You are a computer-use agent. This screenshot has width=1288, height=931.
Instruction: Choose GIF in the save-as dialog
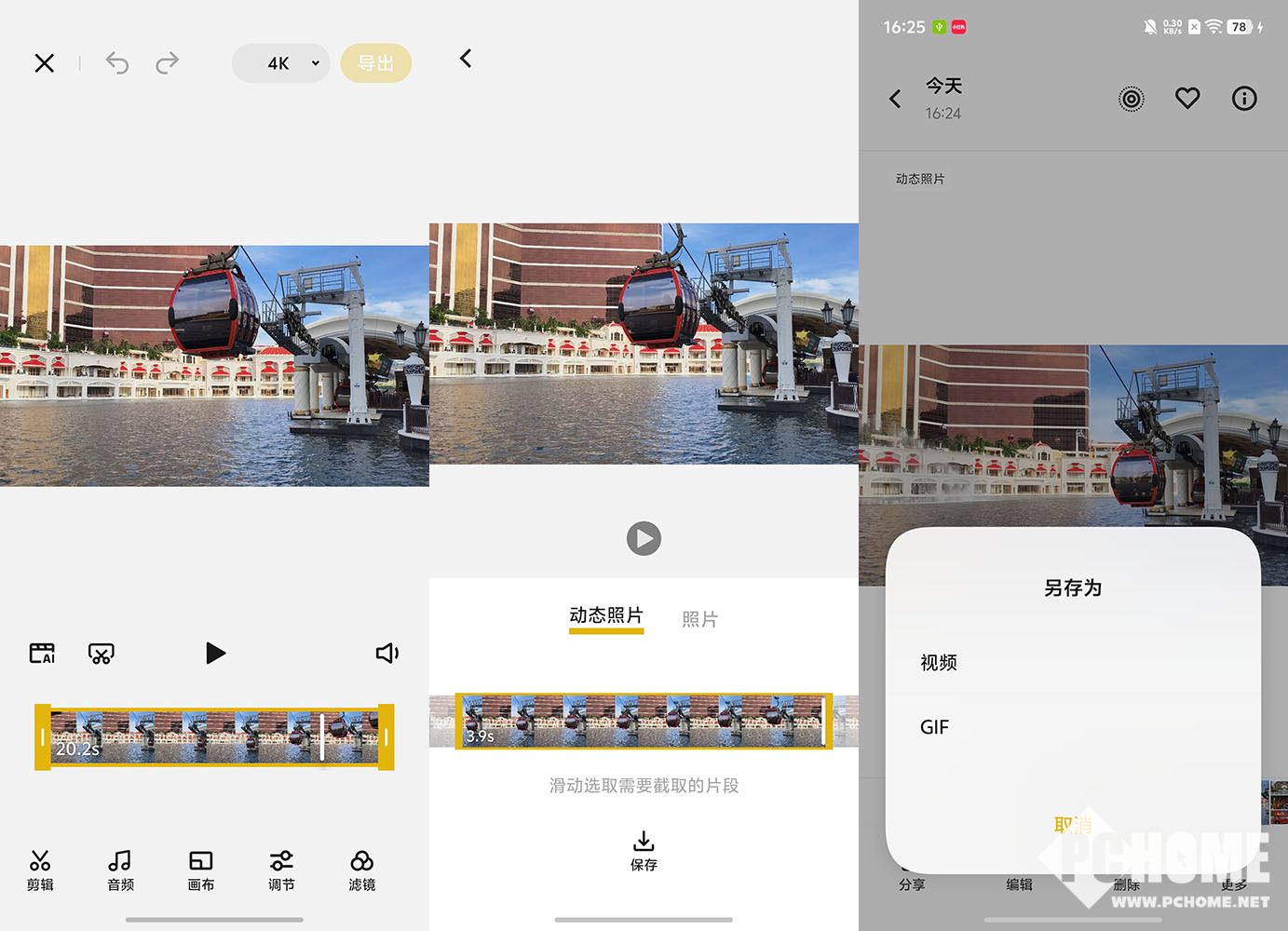[935, 727]
